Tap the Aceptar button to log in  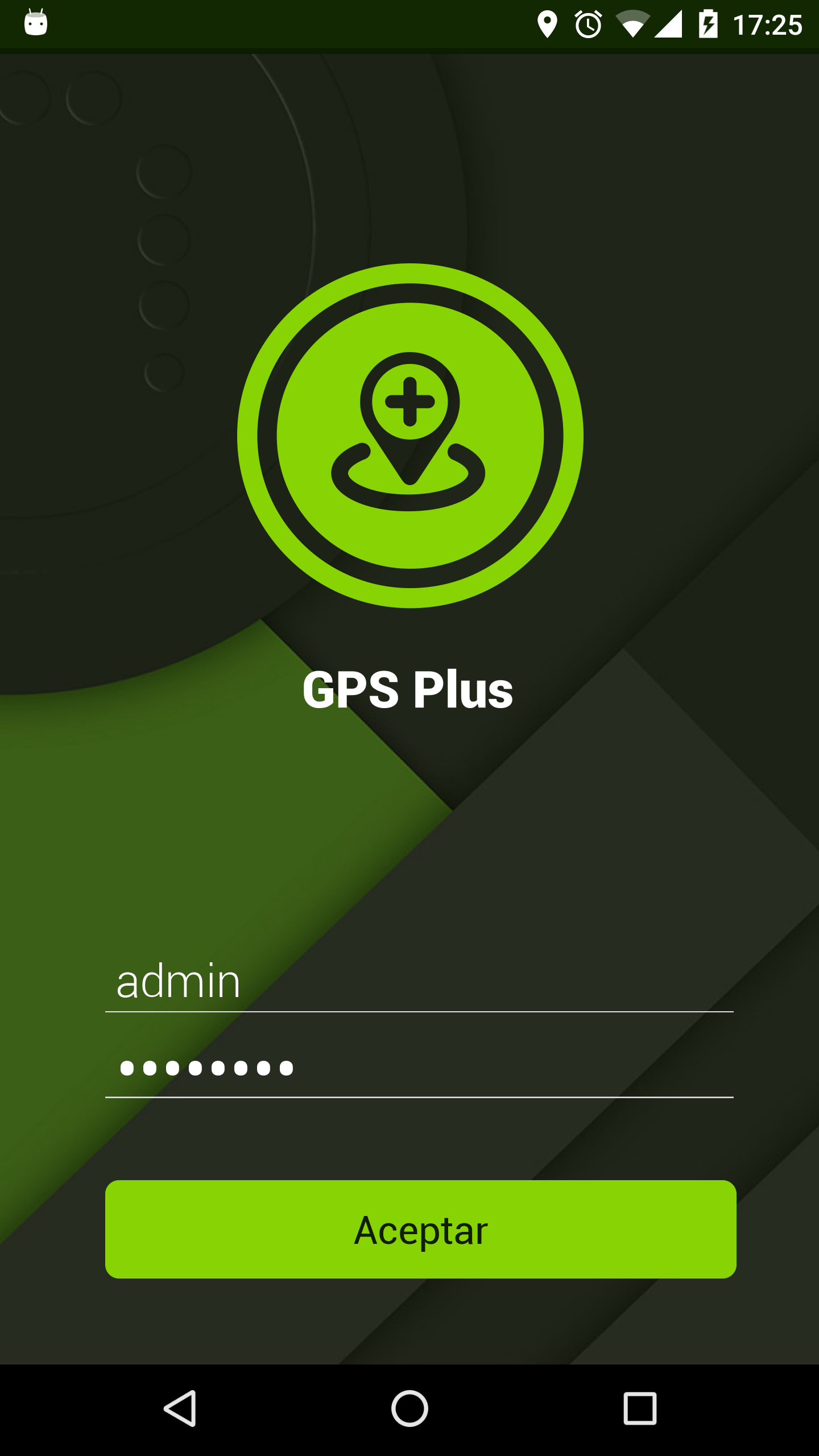pos(420,1229)
